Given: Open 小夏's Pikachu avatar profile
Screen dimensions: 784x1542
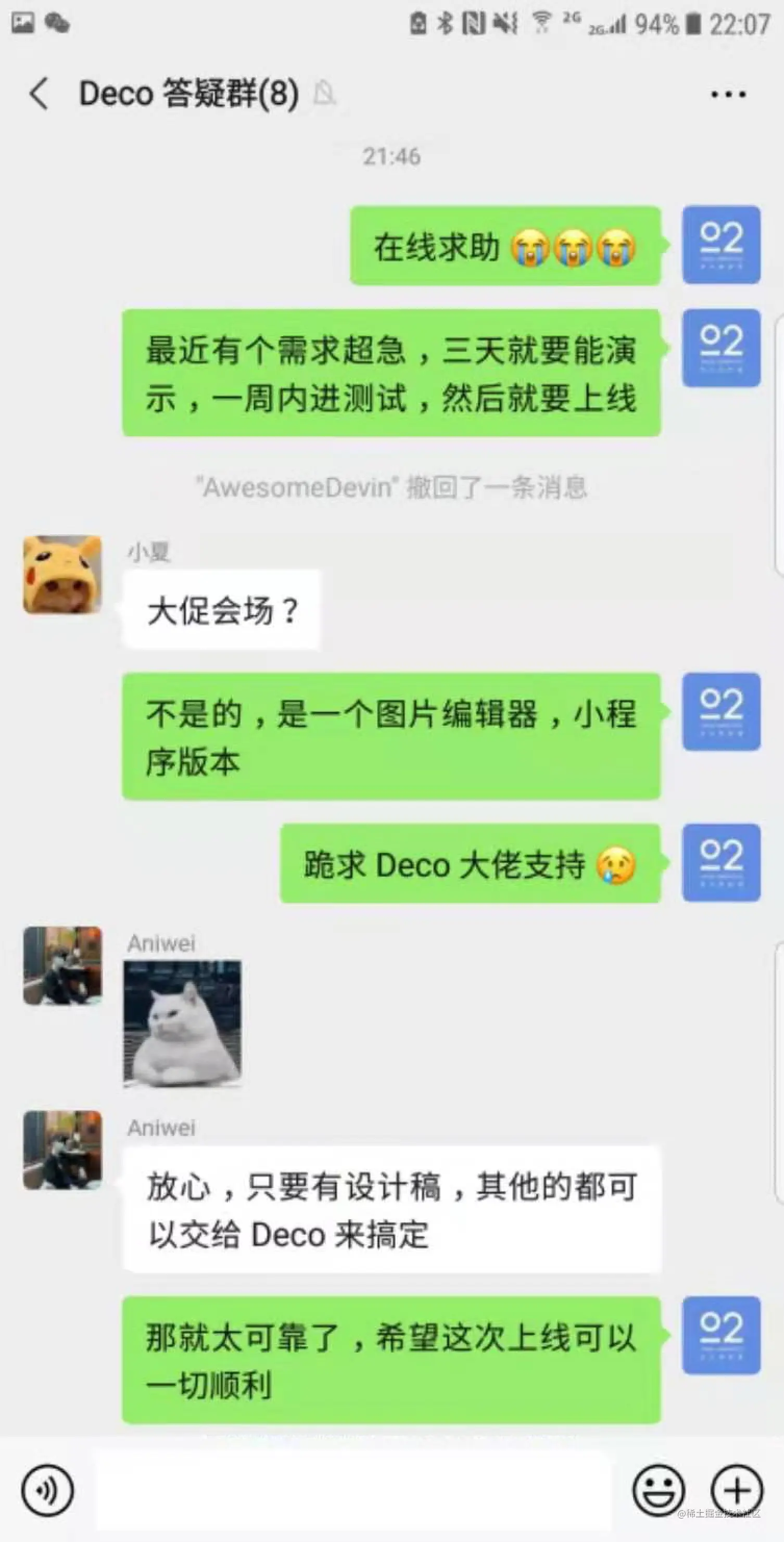Looking at the screenshot, I should (x=62, y=574).
